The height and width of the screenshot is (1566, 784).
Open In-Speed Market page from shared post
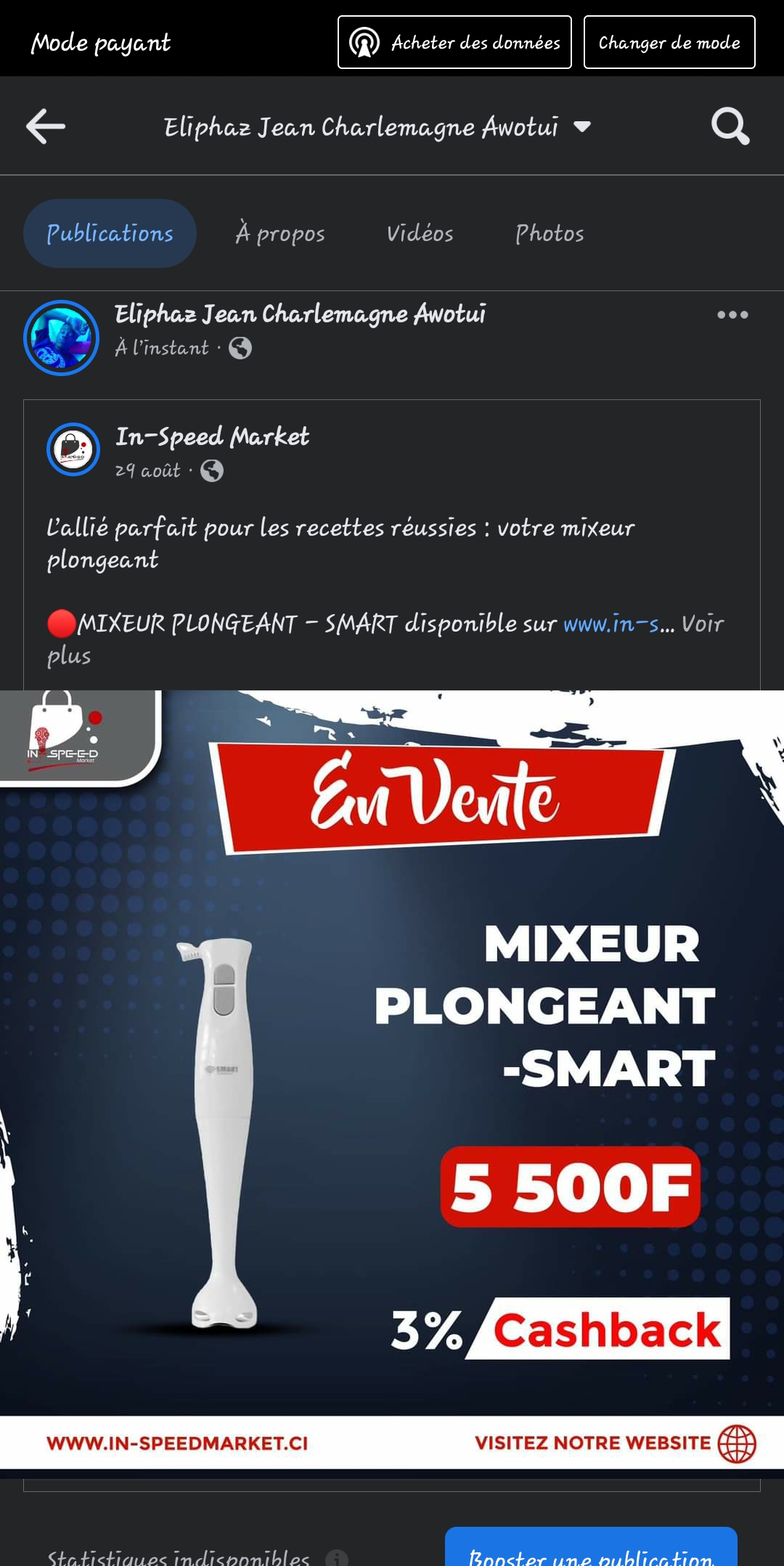(212, 437)
